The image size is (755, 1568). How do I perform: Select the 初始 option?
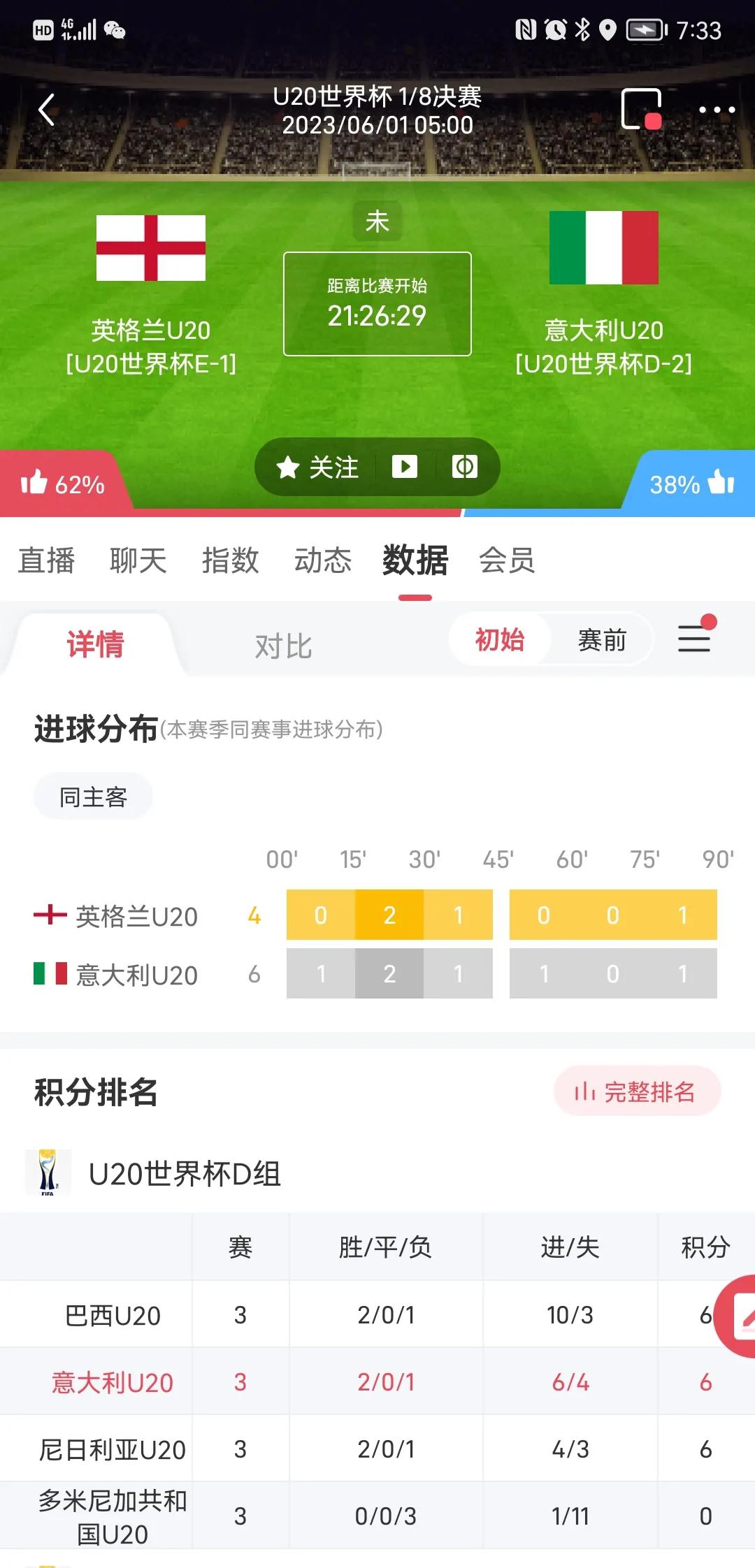click(499, 639)
